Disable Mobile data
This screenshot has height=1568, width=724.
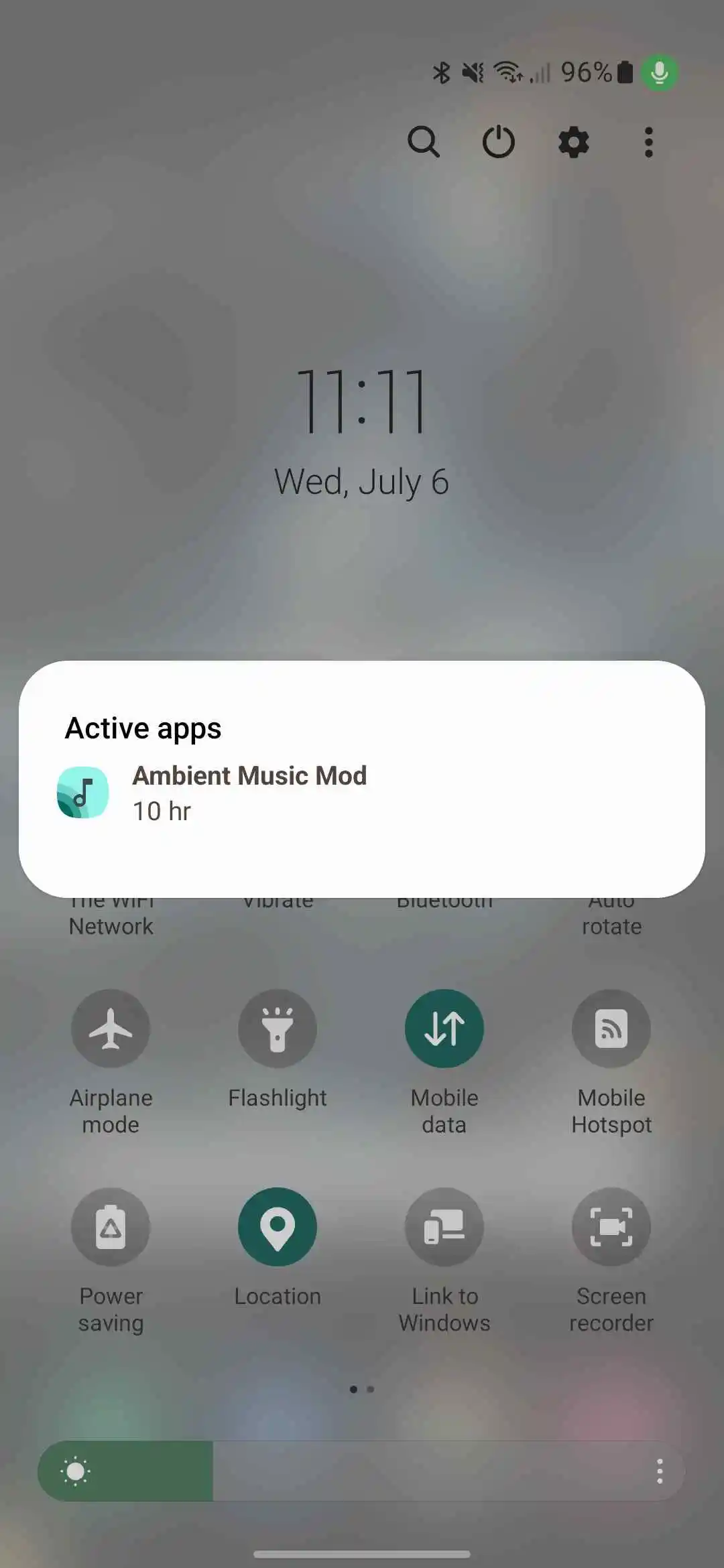pos(444,1029)
